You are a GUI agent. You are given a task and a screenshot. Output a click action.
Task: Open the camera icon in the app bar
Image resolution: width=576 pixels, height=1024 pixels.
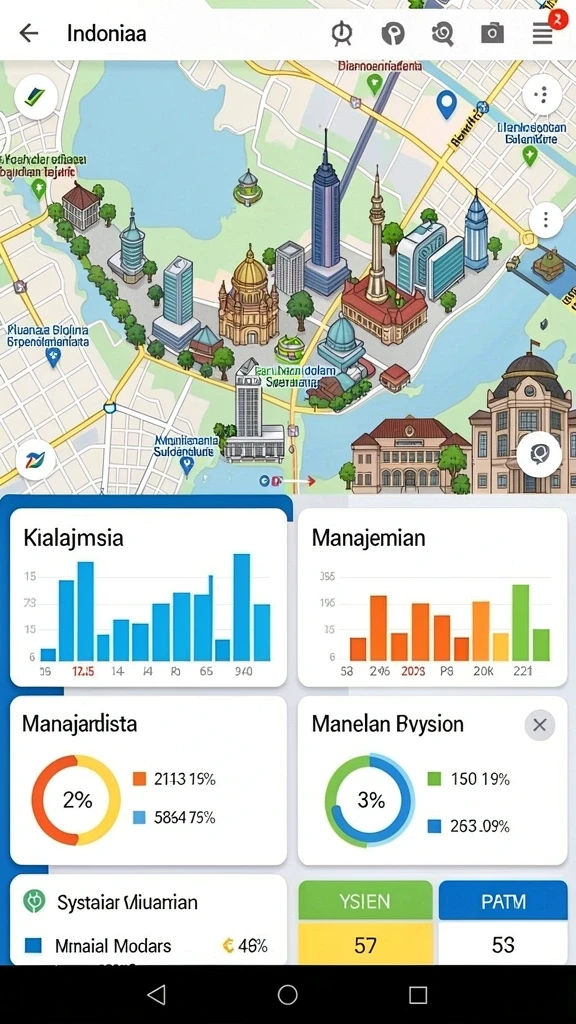tap(493, 33)
